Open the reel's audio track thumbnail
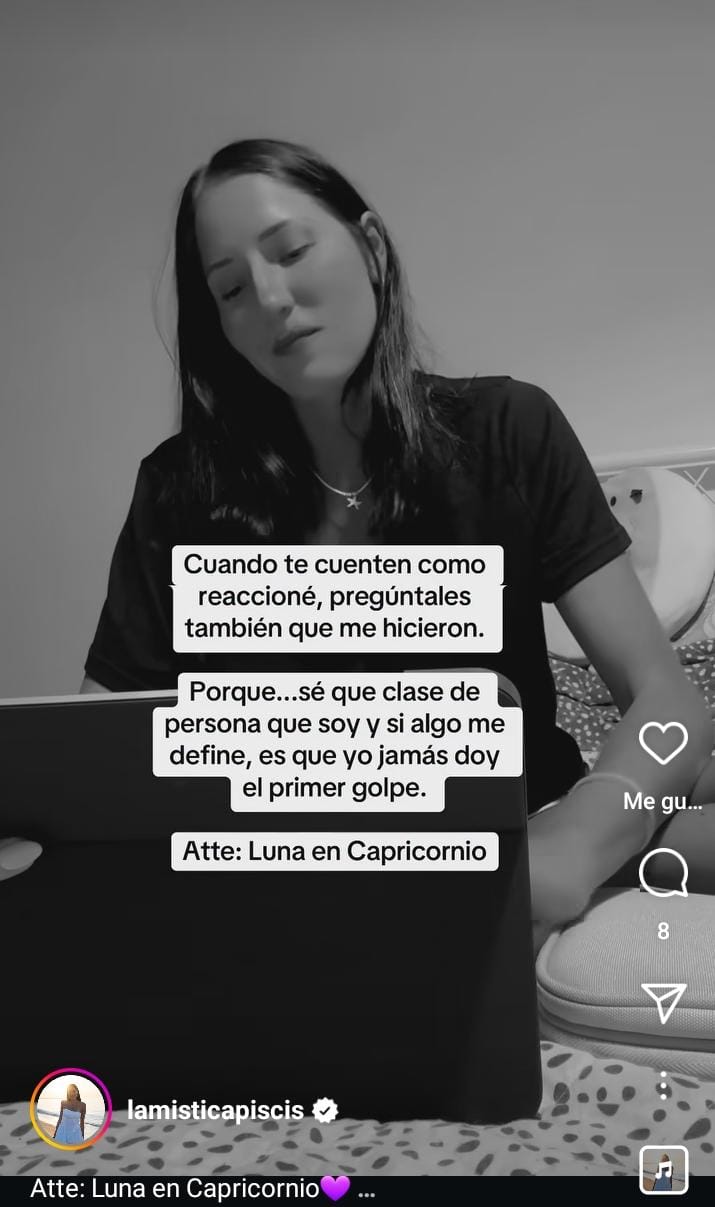Viewport: 715px width, 1207px height. [664, 1170]
